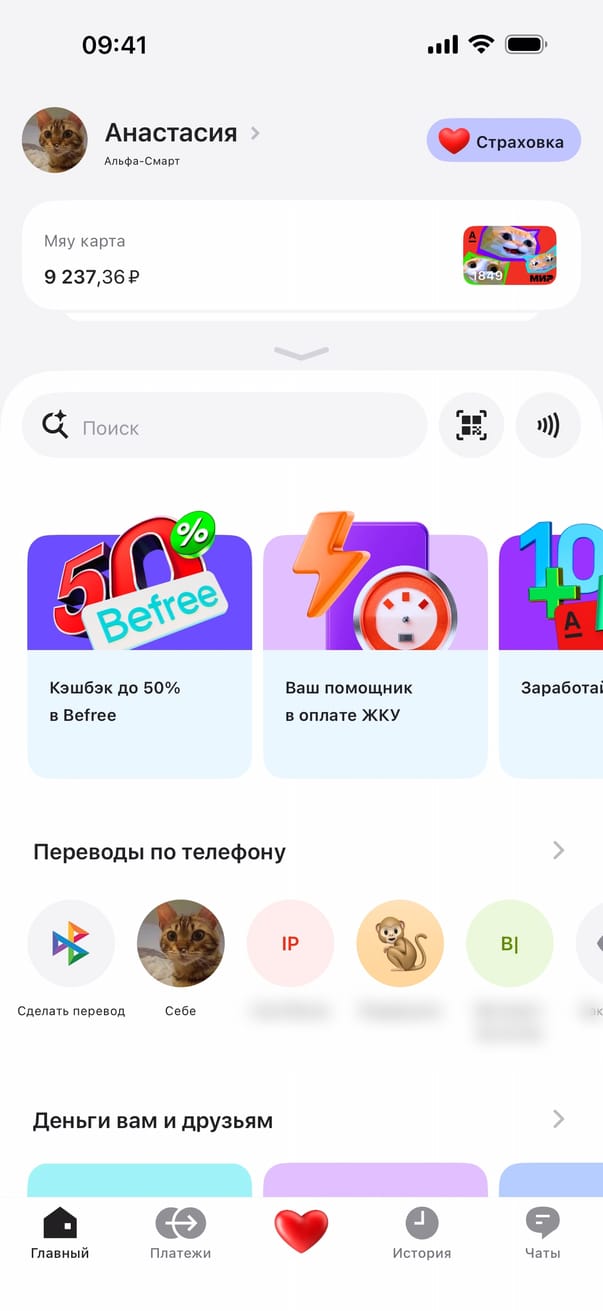Switch to the Чаты tab

(542, 1233)
